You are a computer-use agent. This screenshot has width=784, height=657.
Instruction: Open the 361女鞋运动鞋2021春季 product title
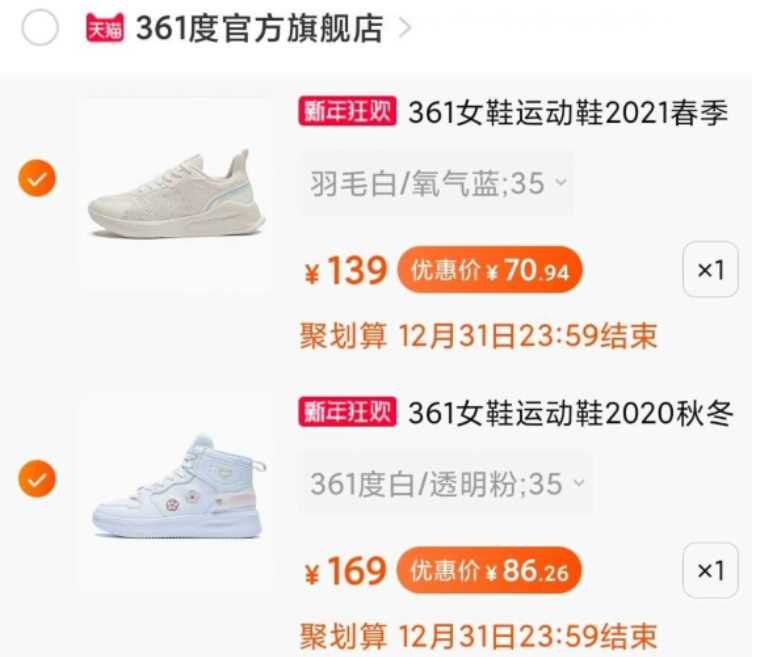pyautogui.click(x=567, y=113)
